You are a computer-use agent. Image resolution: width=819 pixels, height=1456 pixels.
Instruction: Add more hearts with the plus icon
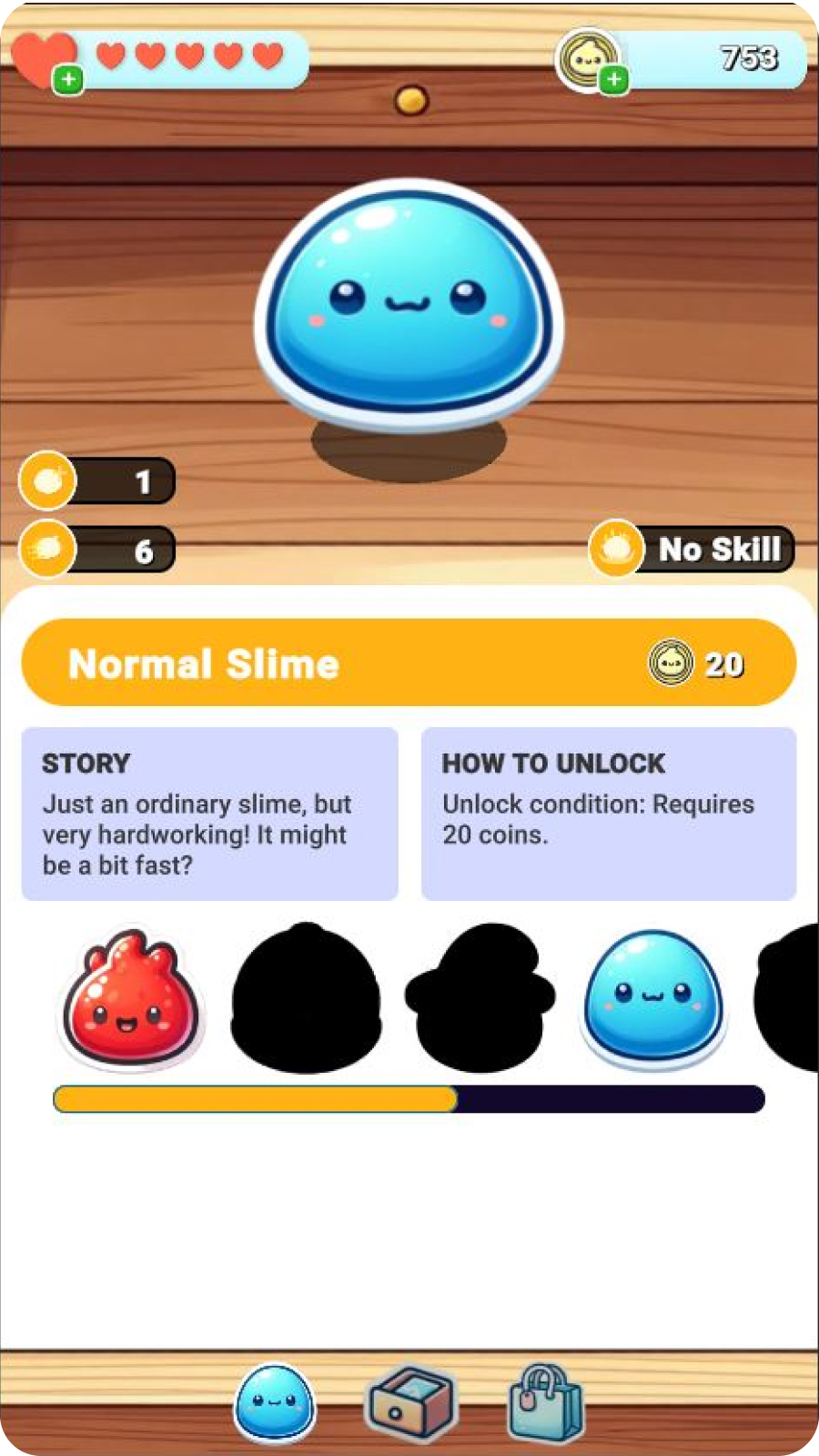[68, 80]
